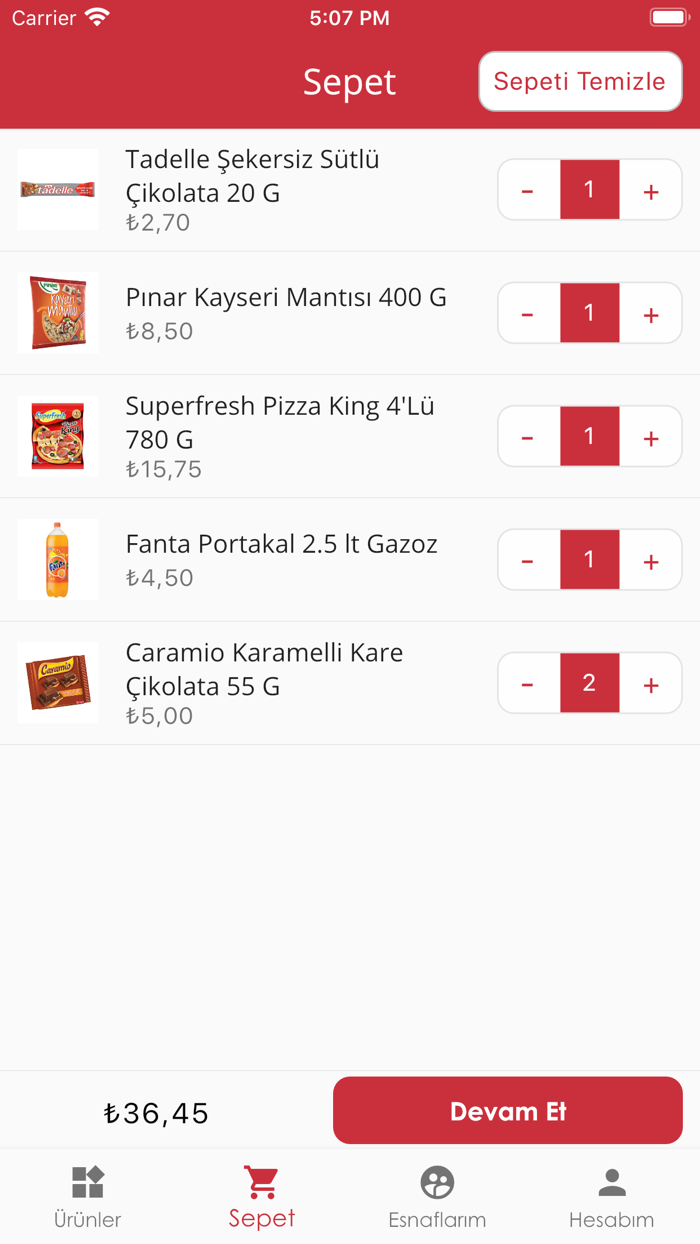
Task: Select the Sepet tab
Action: [262, 1196]
